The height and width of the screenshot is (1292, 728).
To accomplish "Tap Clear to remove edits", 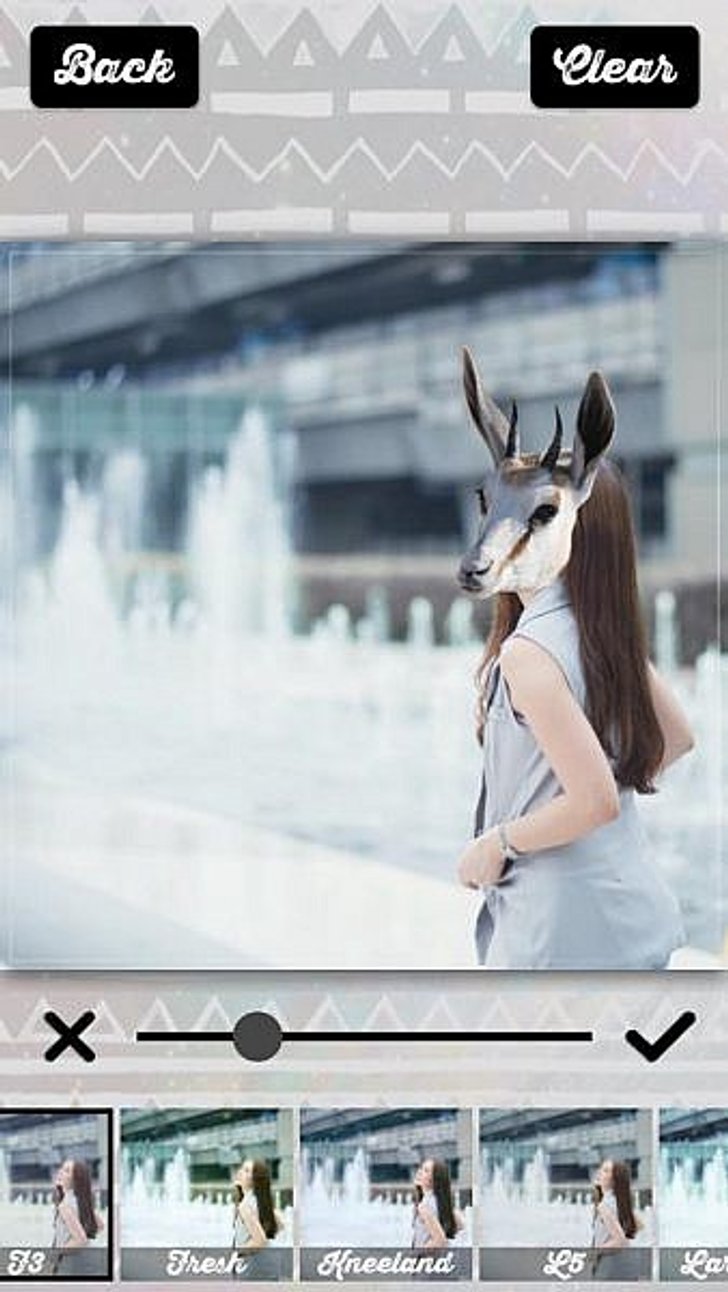I will coord(614,67).
